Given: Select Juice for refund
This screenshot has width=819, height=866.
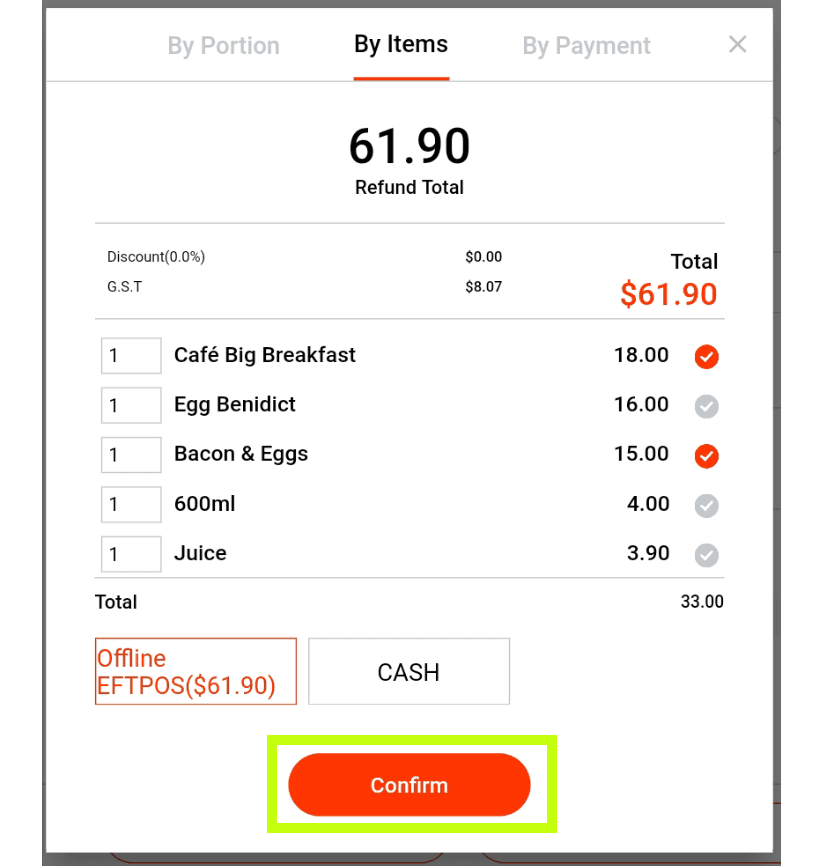Looking at the screenshot, I should 706,555.
